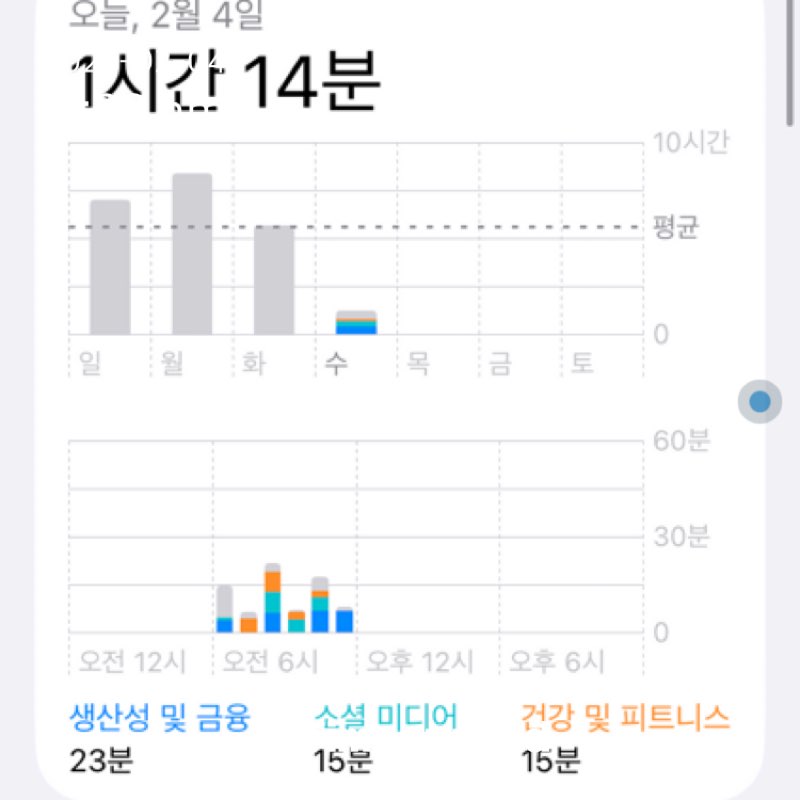Select the 월 (Monday) usage bar
The width and height of the screenshot is (800, 800).
point(192,255)
